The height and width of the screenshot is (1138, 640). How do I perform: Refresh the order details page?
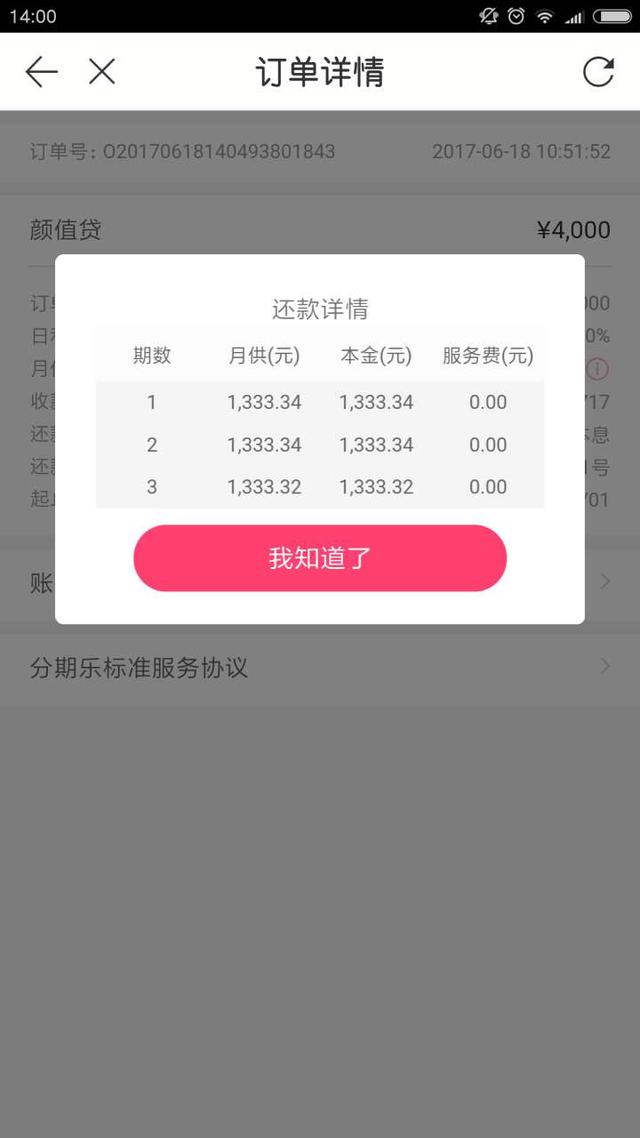(599, 72)
